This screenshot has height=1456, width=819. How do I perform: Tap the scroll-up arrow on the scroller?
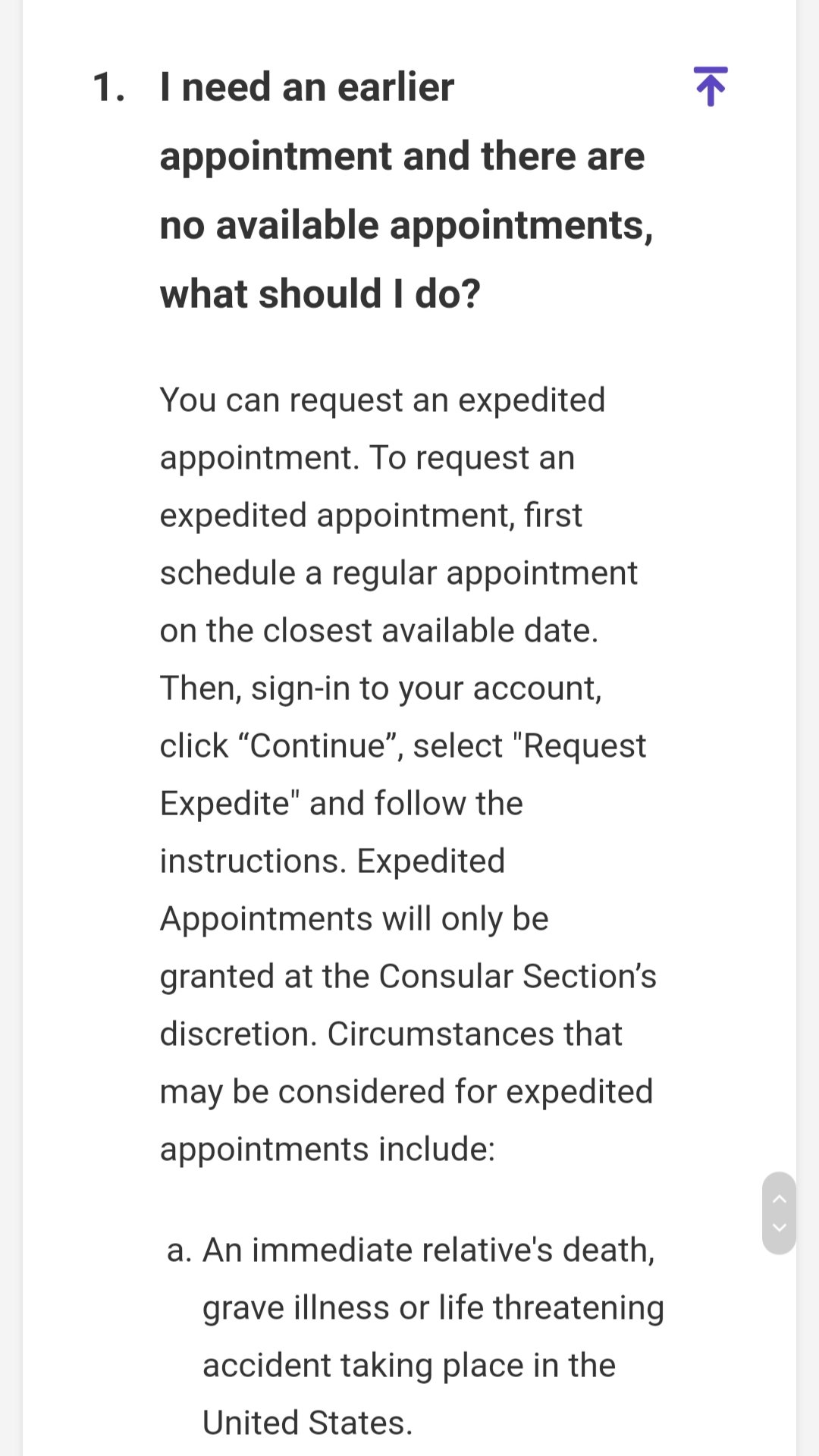(779, 1199)
